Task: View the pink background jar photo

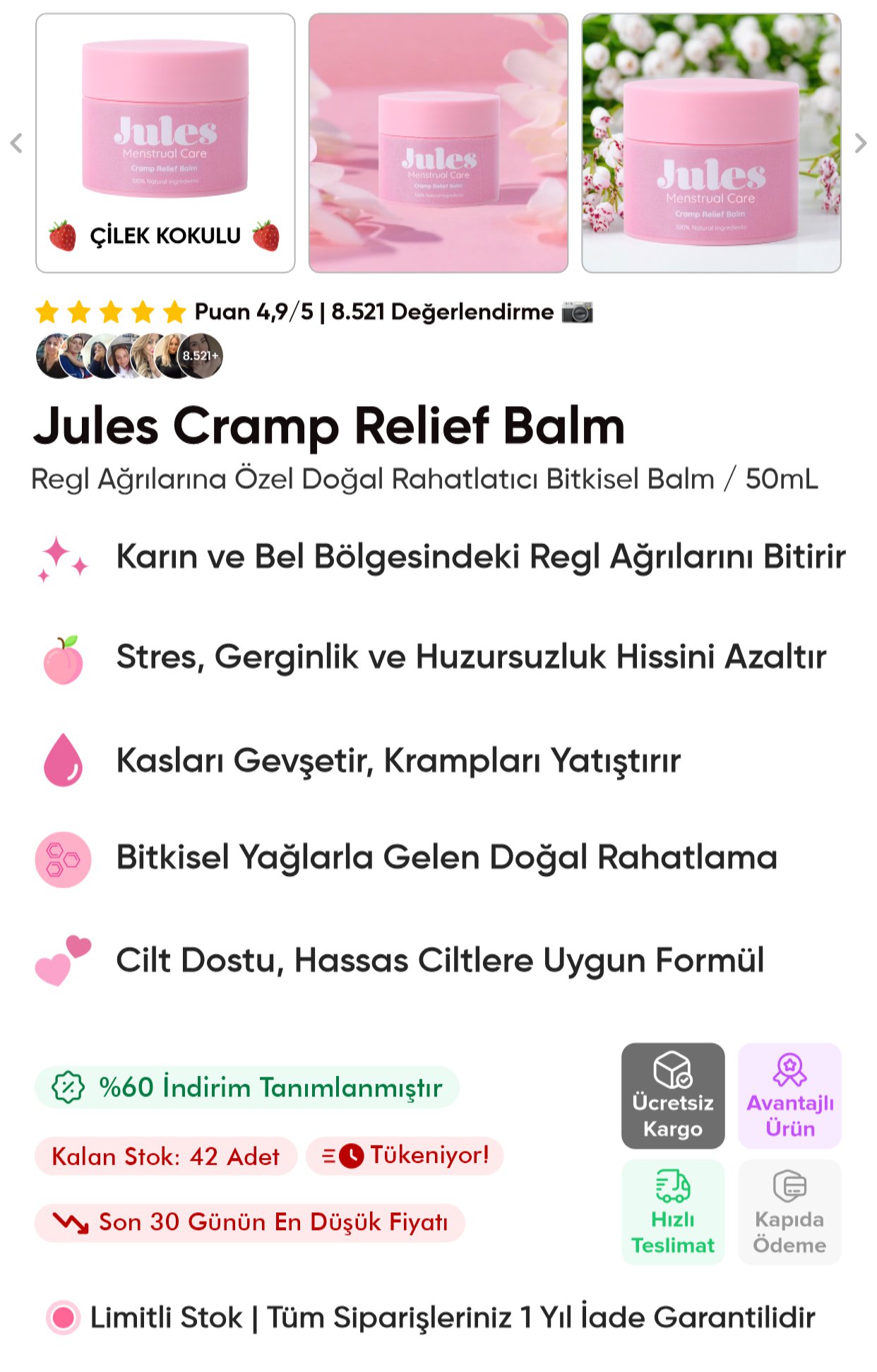Action: coord(438,143)
